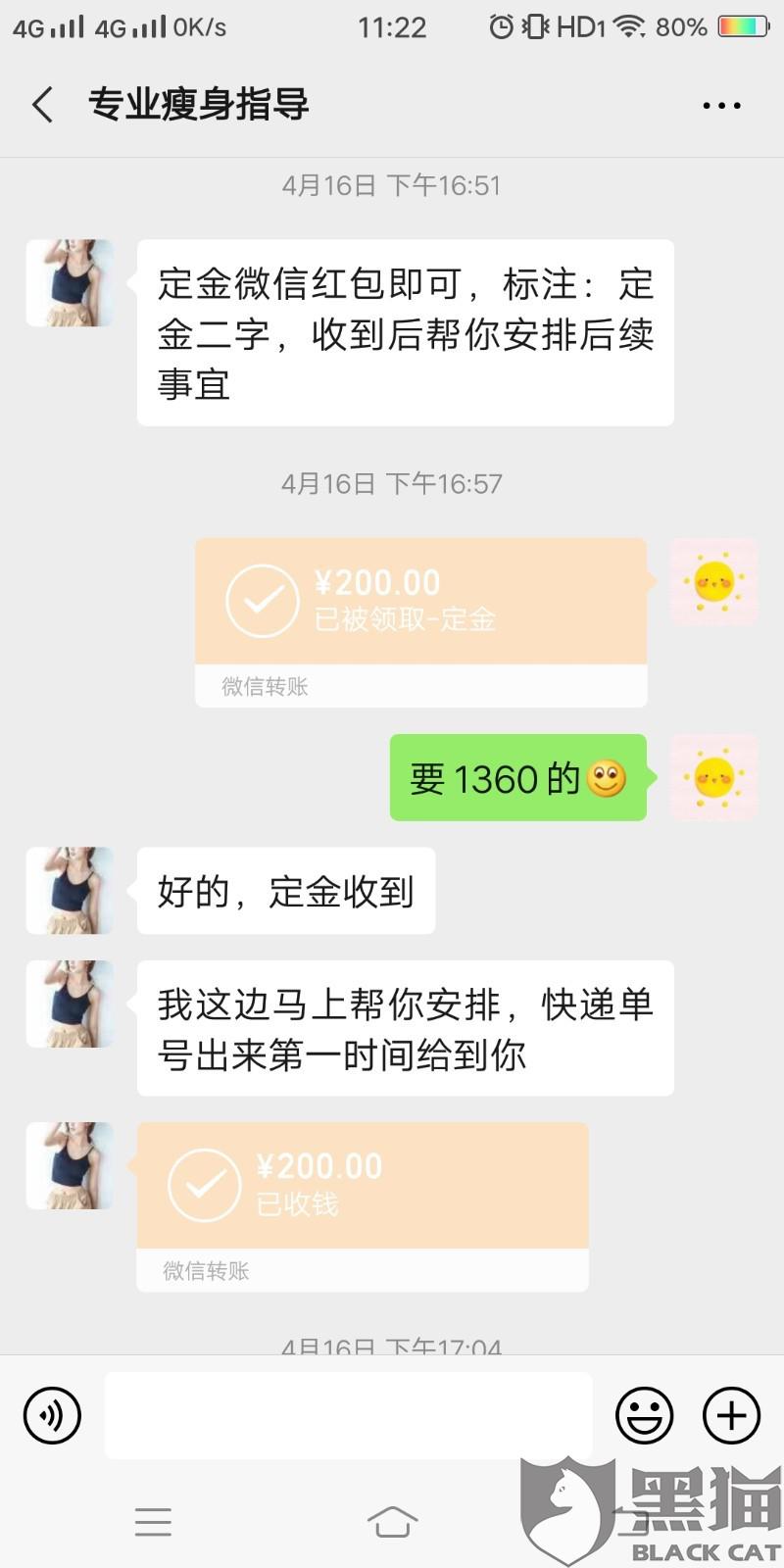784x1568 pixels.
Task: Open the system menu navigation button
Action: coord(153,1522)
